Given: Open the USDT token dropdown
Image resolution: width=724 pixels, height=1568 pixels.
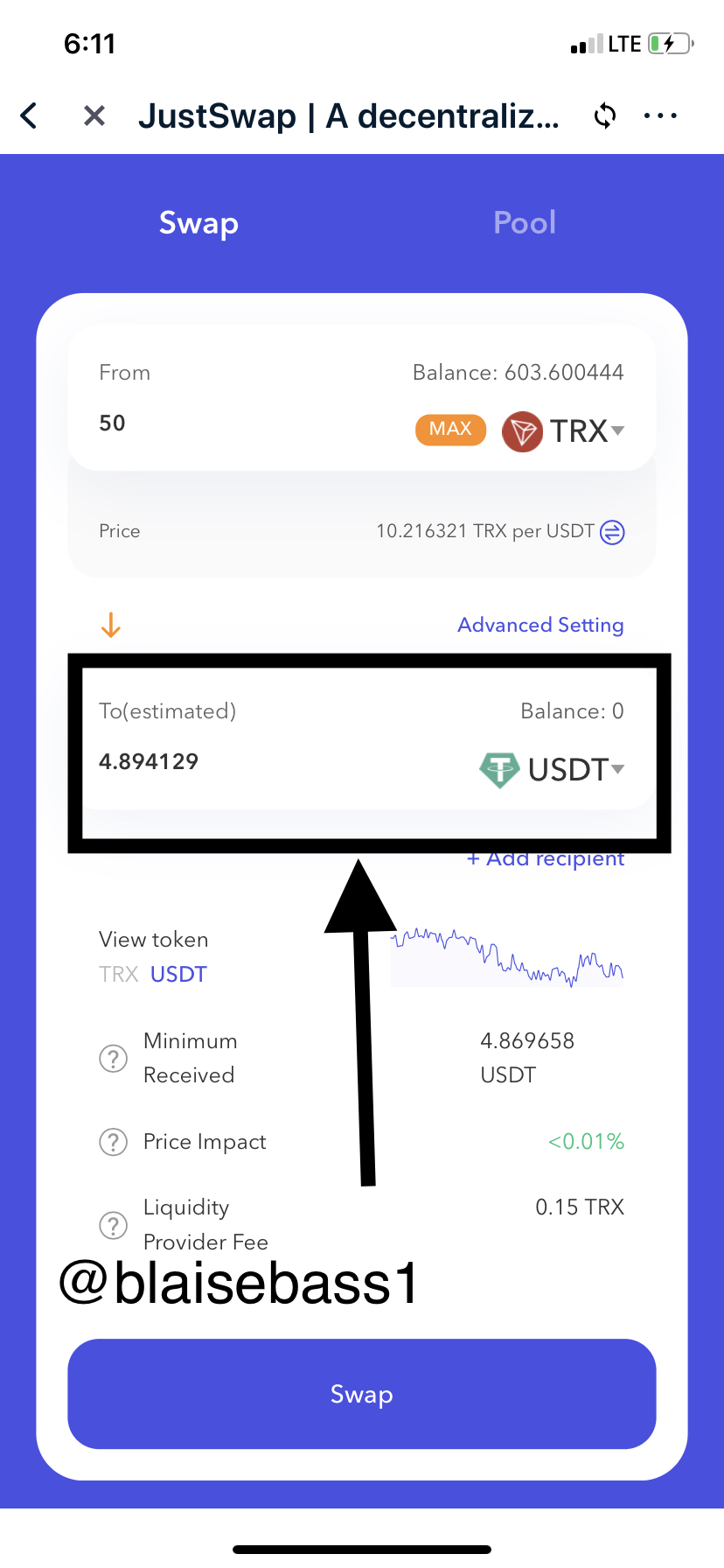Looking at the screenshot, I should point(553,770).
